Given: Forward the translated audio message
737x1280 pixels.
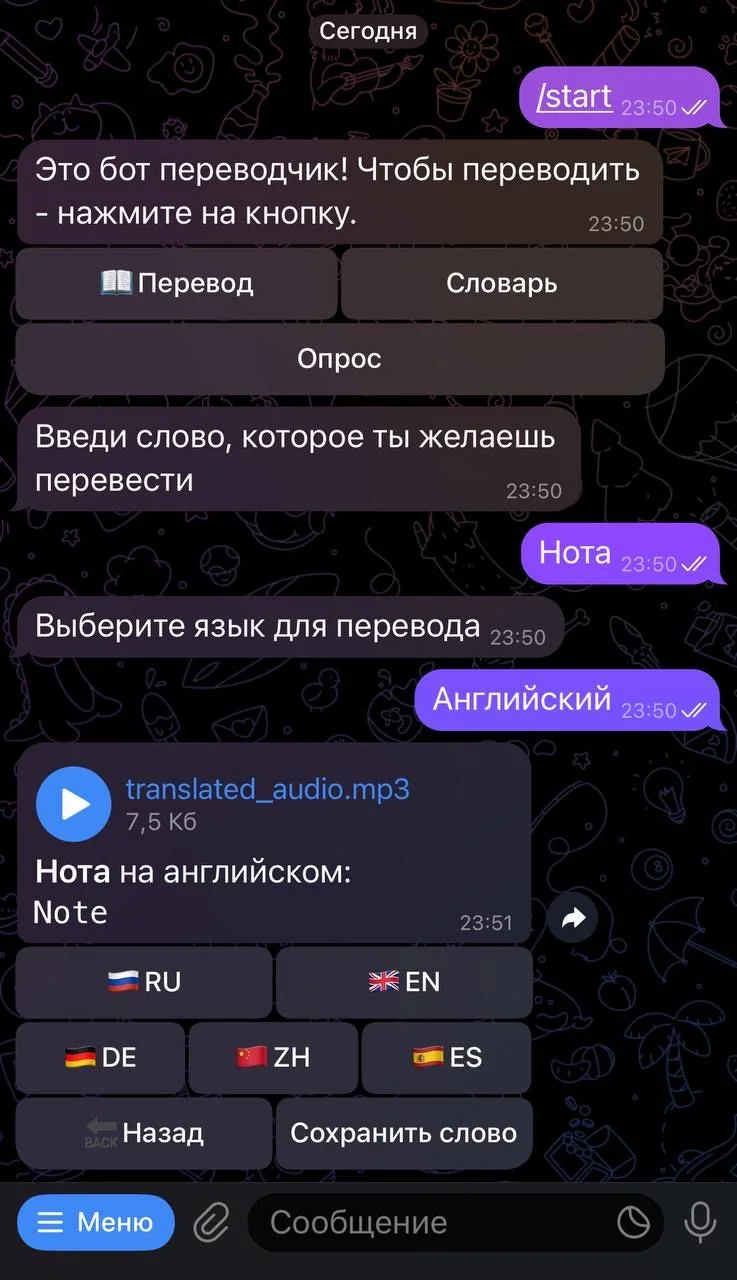Looking at the screenshot, I should (573, 919).
